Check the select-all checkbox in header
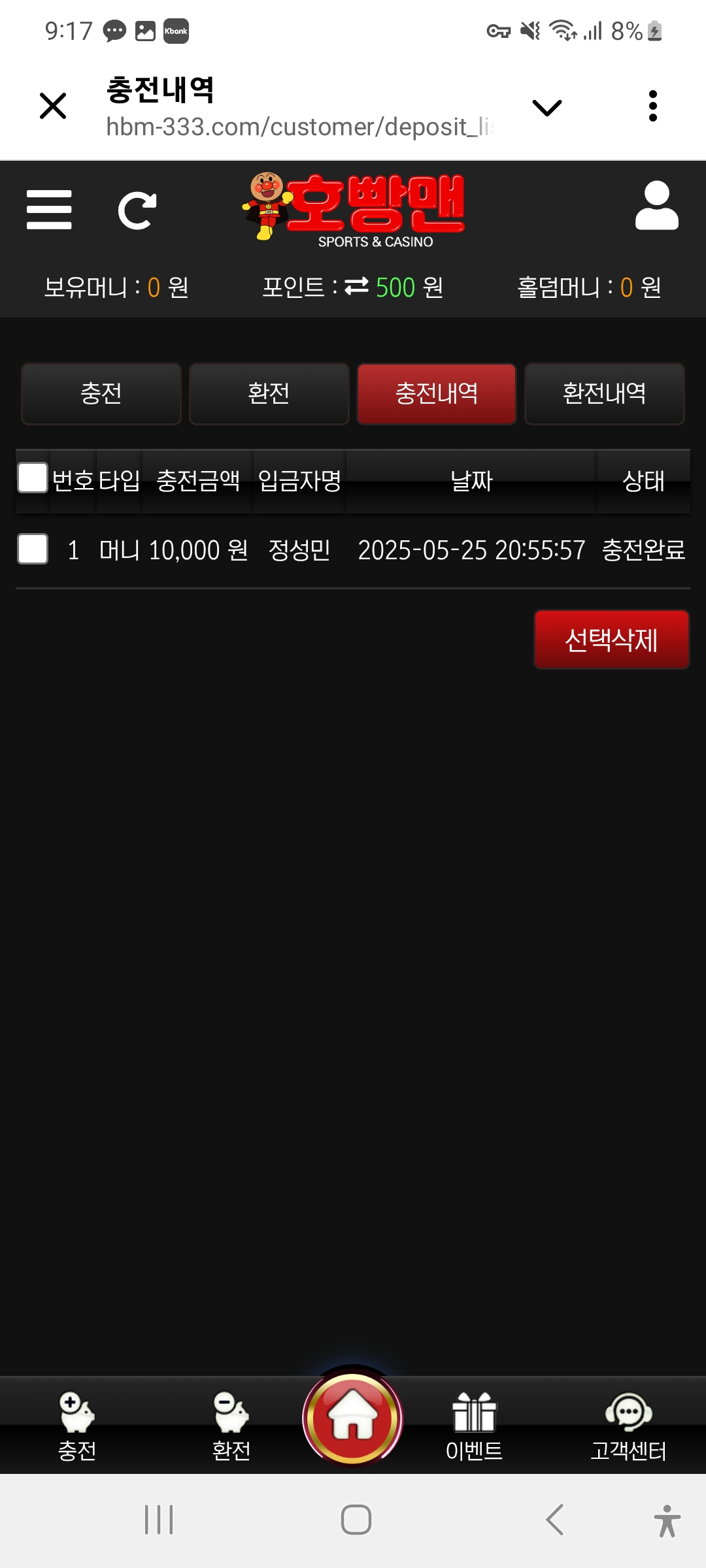 [33, 478]
